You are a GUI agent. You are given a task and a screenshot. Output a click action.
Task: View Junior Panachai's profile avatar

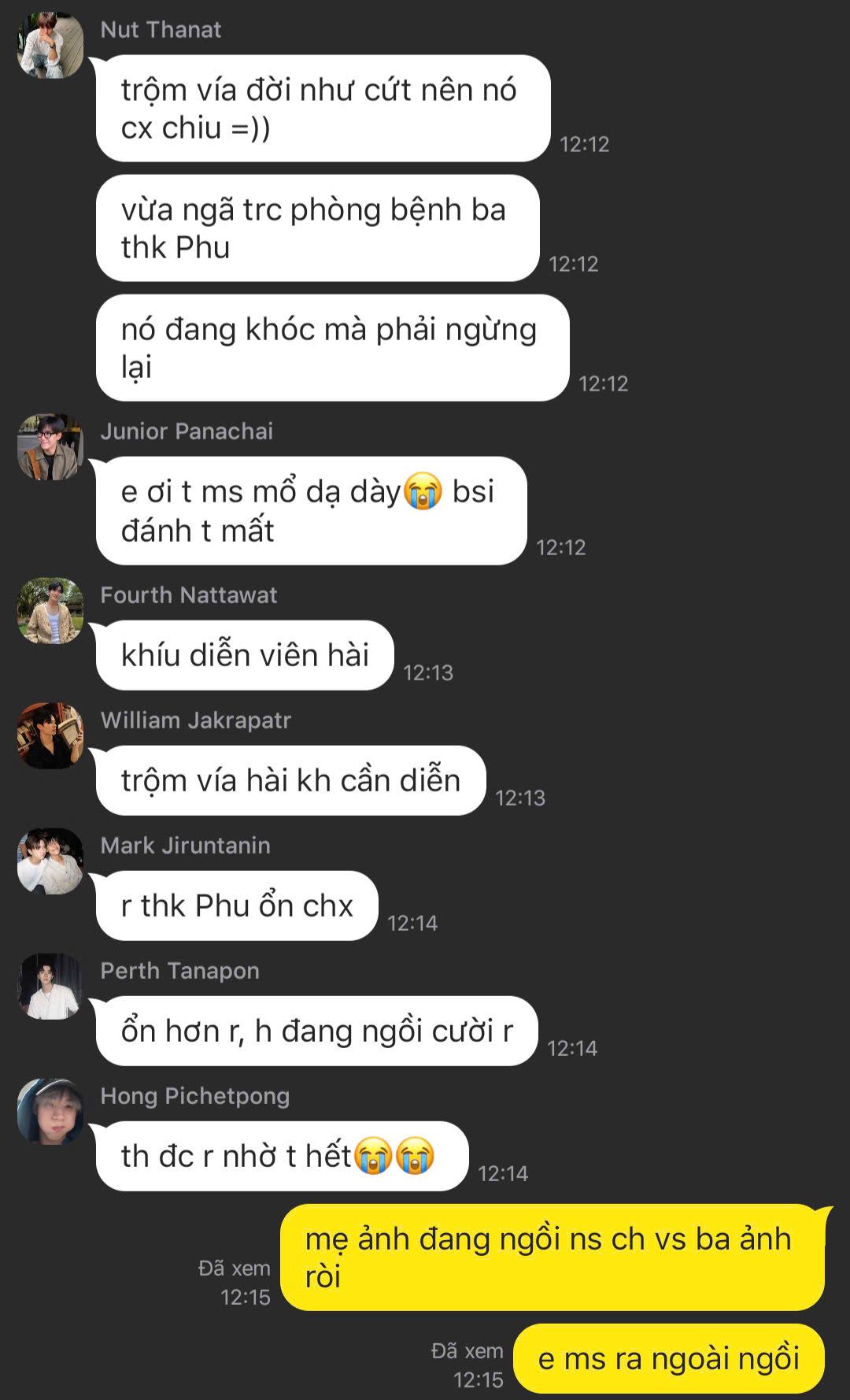(50, 447)
